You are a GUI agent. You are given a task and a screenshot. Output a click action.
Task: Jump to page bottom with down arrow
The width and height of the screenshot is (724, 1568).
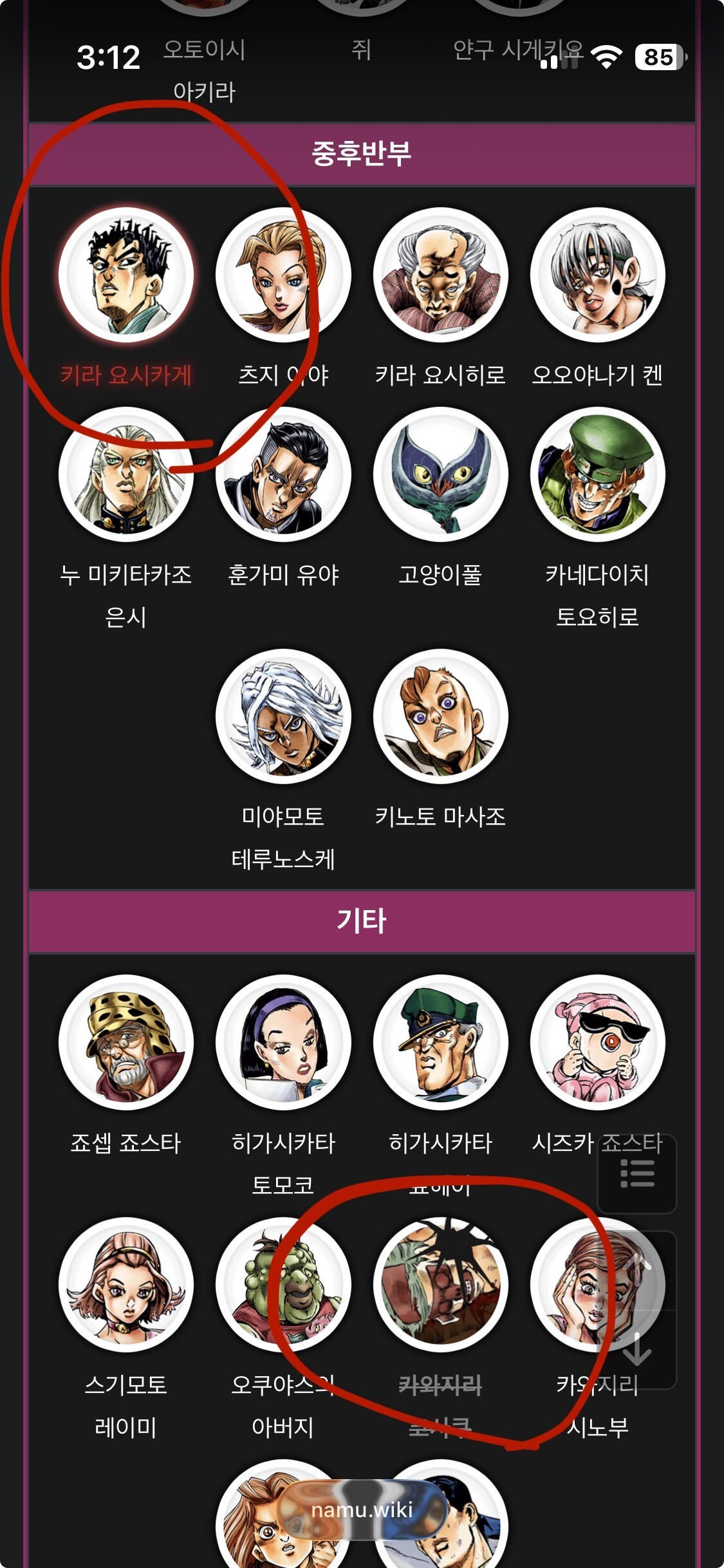tap(637, 1348)
